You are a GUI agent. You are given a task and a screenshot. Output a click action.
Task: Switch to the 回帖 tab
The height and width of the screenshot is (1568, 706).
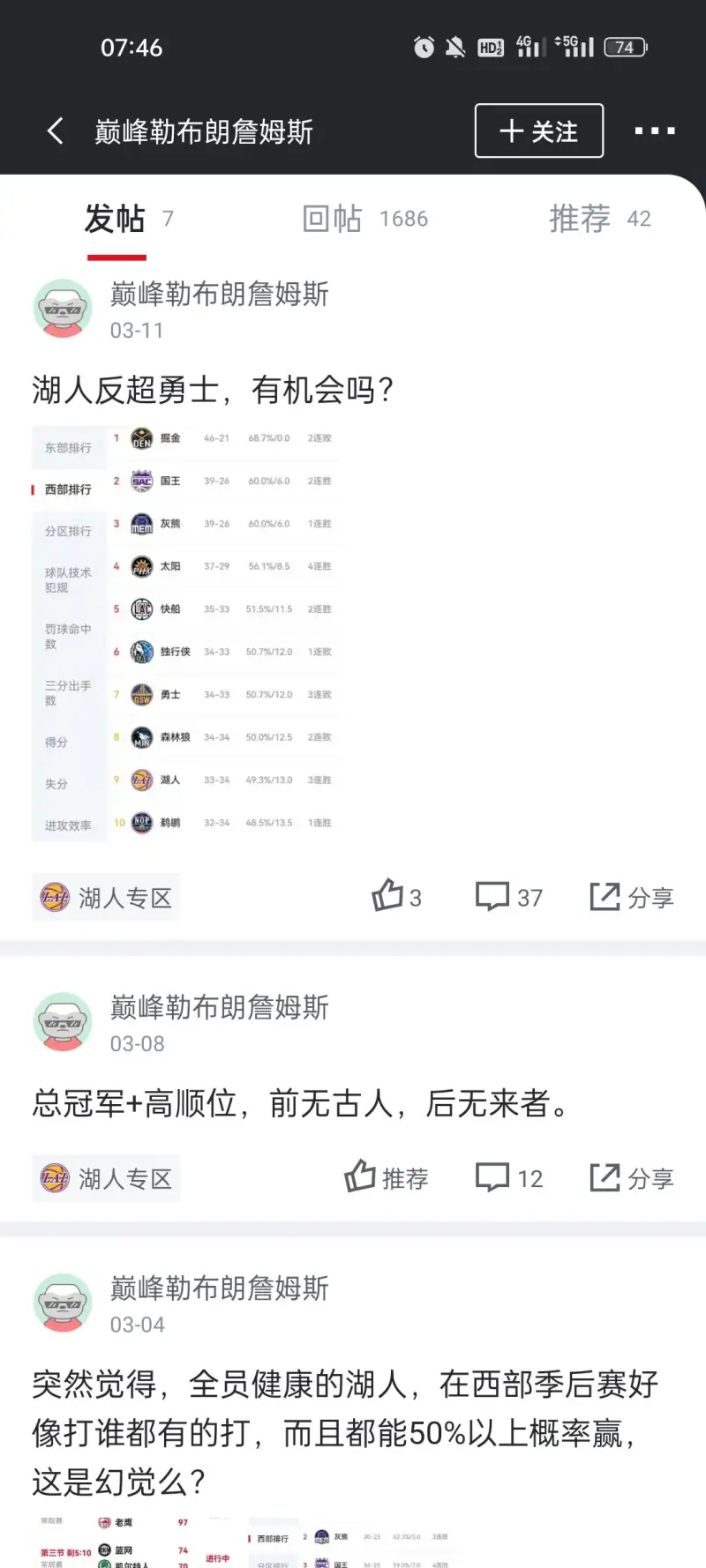364,219
